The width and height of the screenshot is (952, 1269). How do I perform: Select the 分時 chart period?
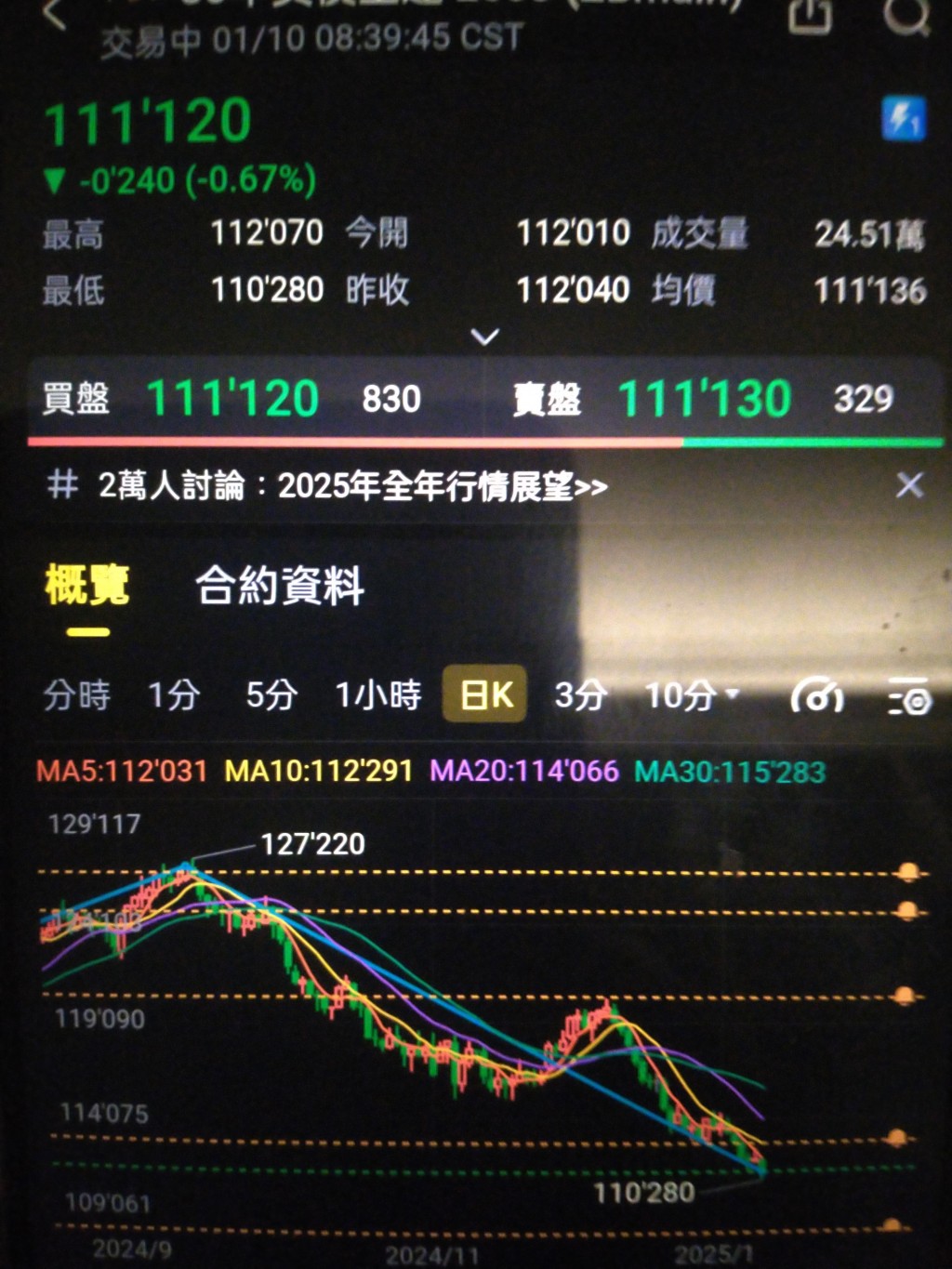tap(77, 694)
